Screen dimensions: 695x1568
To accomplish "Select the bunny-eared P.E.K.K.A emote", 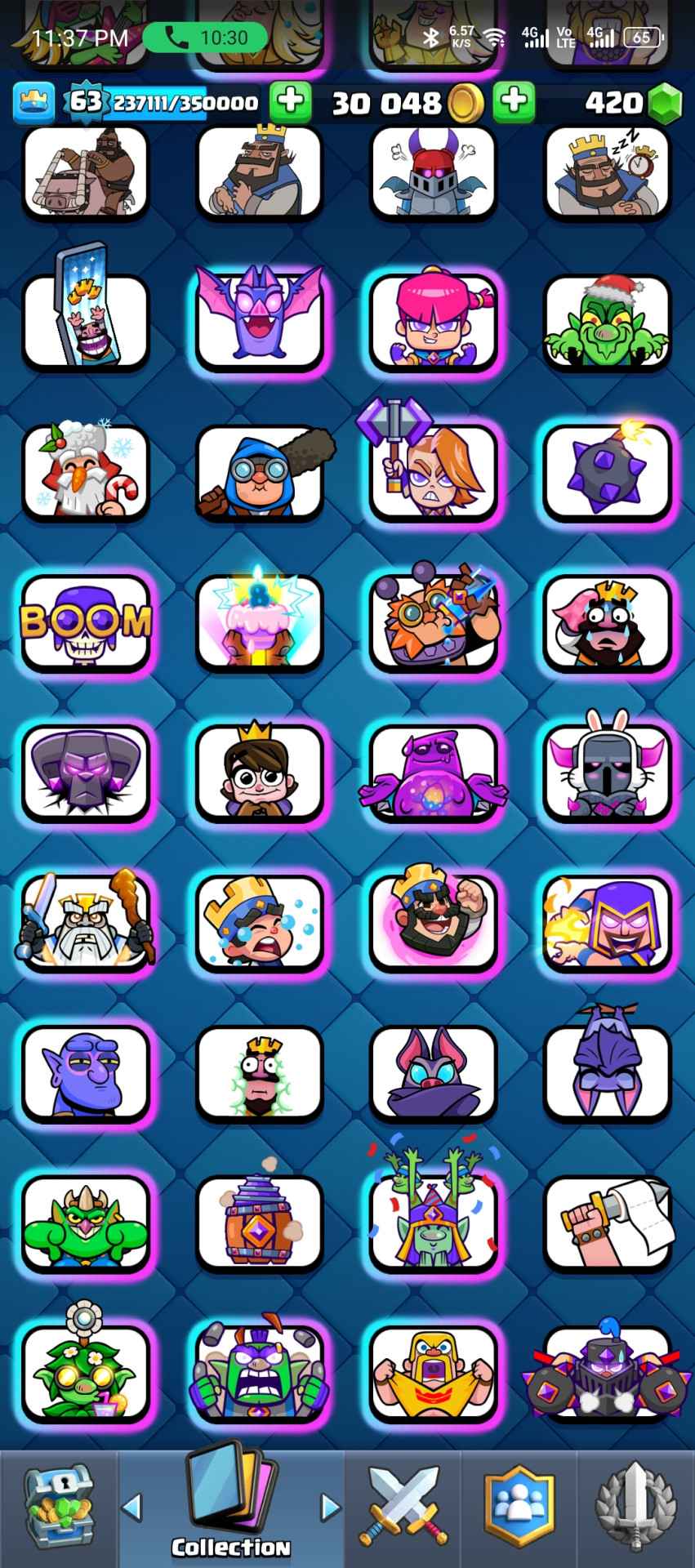I will pyautogui.click(x=607, y=773).
